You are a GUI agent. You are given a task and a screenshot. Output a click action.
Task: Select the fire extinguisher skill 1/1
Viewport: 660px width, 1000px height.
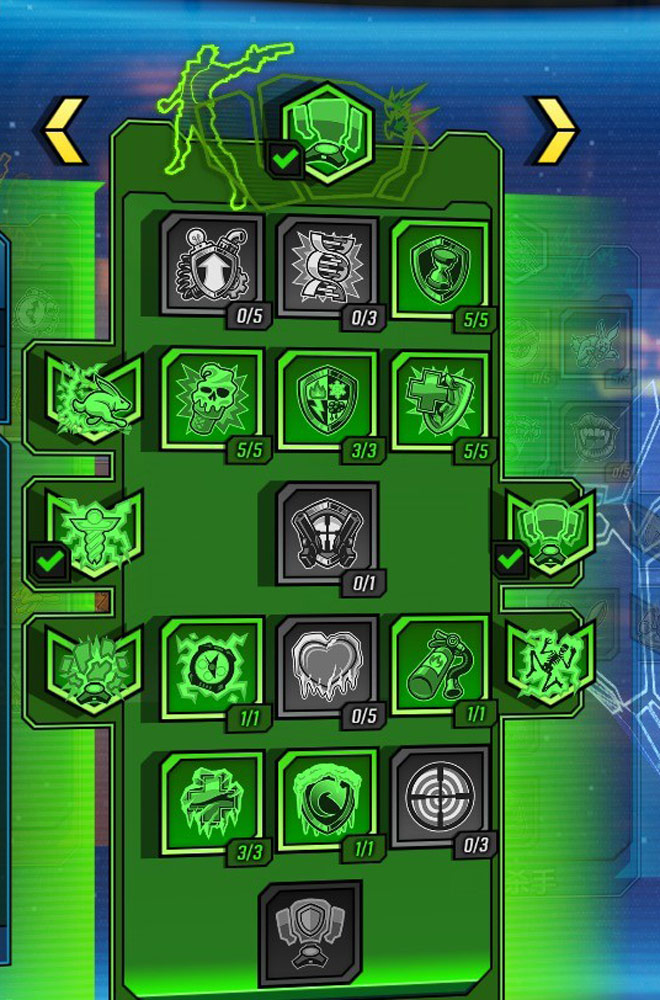[x=440, y=664]
